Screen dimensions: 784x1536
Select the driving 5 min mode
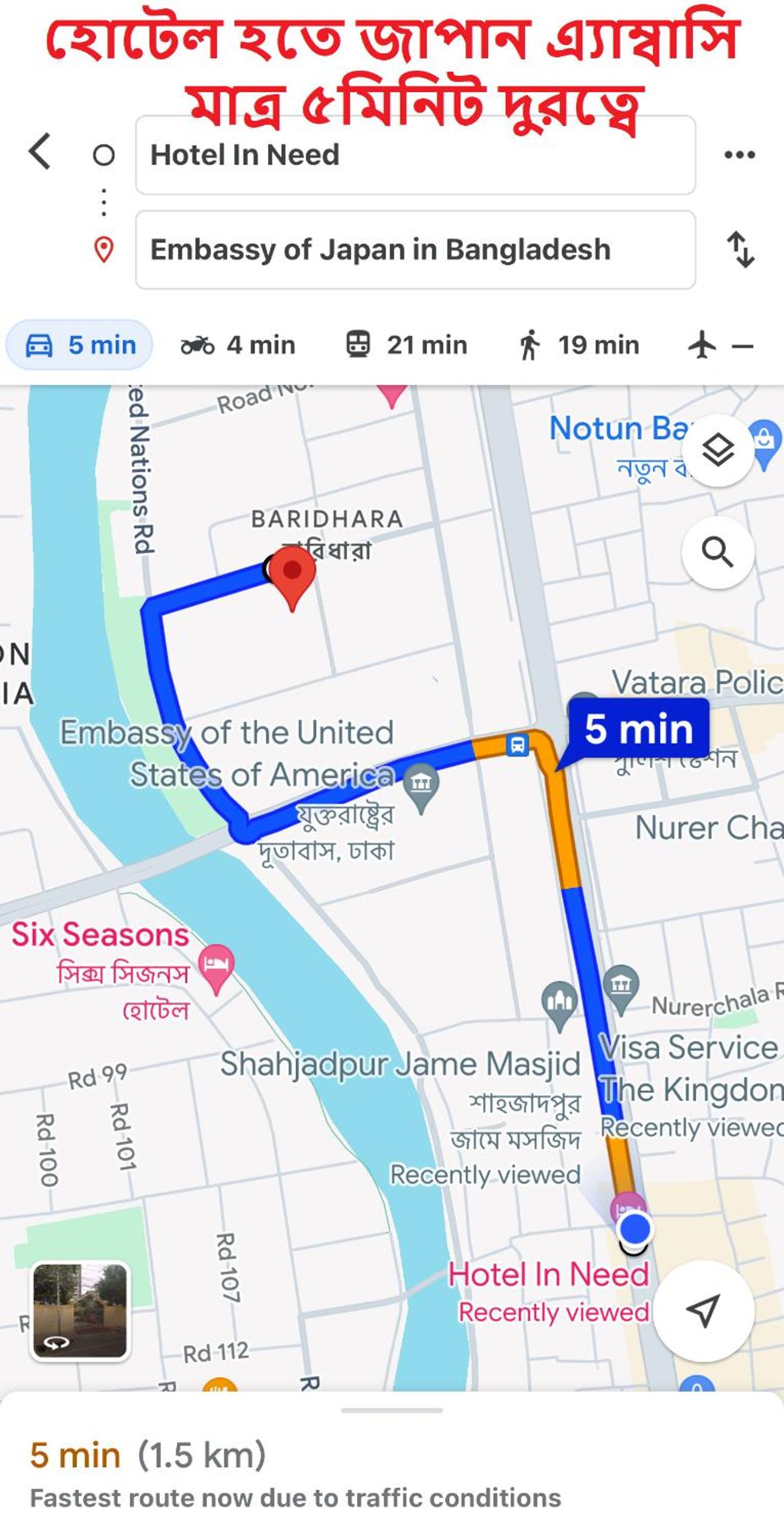point(80,345)
